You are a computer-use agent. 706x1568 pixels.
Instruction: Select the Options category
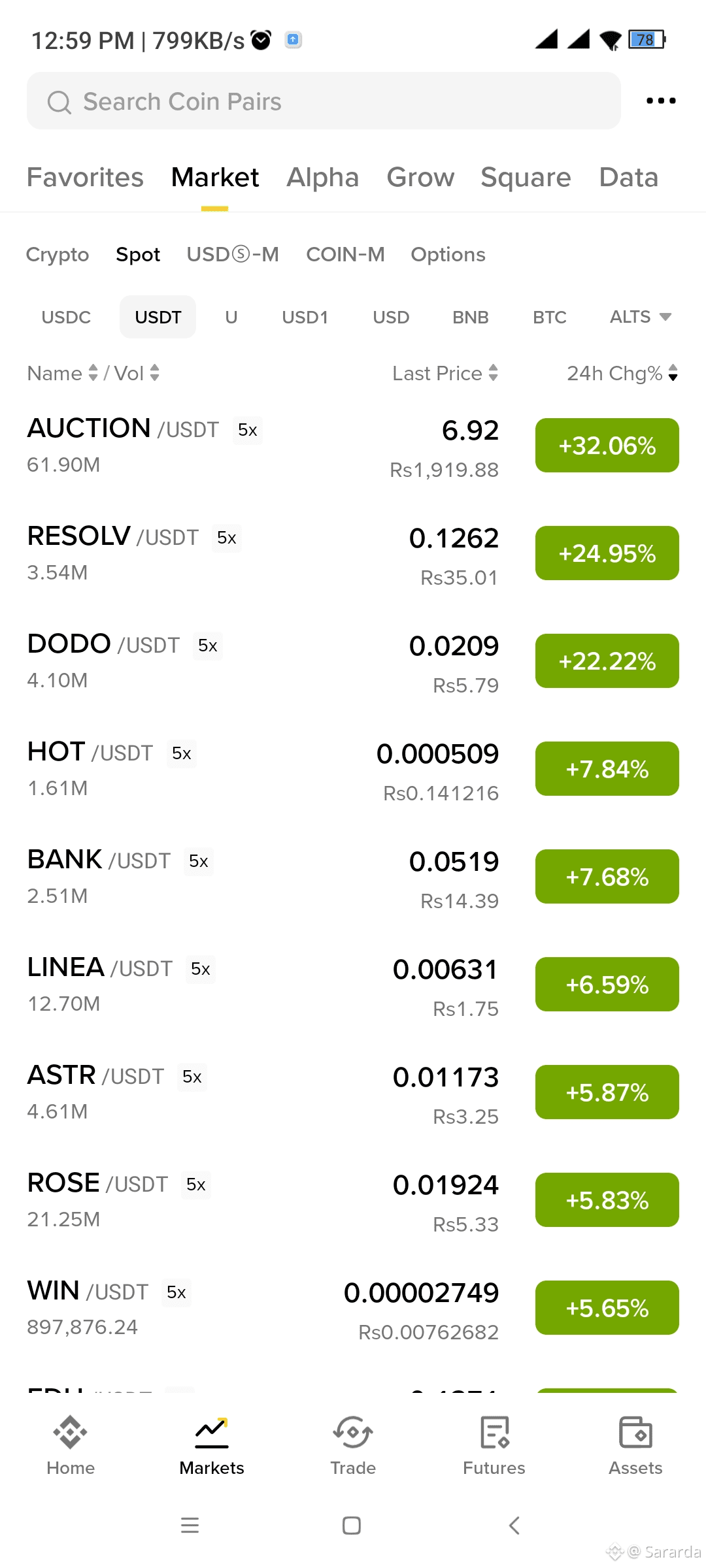(448, 254)
